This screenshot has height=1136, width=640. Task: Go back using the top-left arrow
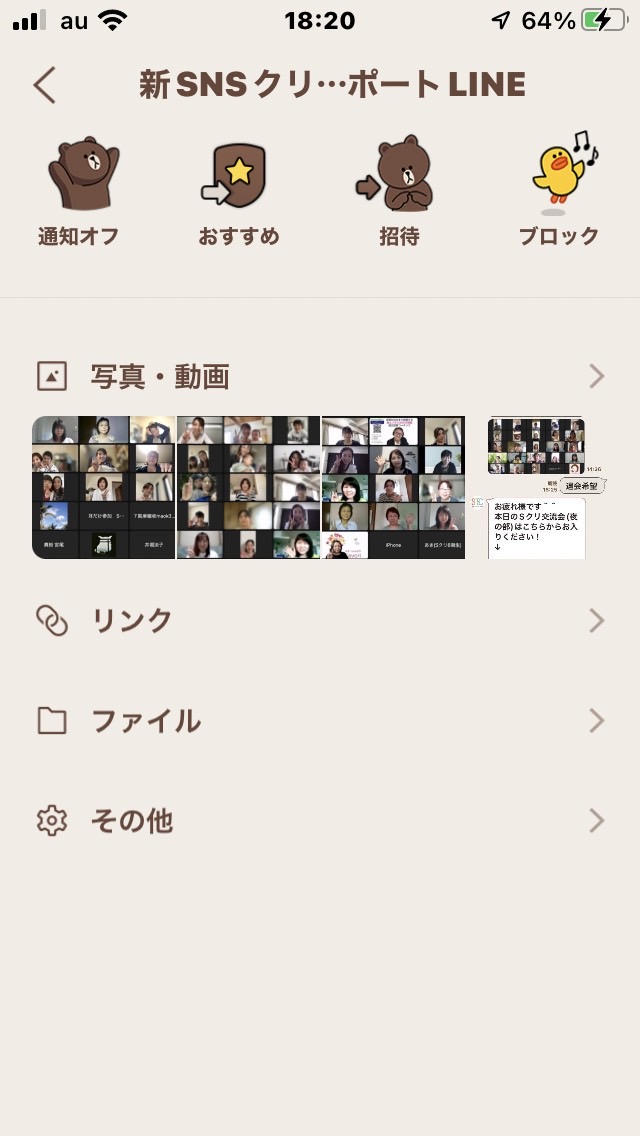(x=45, y=85)
